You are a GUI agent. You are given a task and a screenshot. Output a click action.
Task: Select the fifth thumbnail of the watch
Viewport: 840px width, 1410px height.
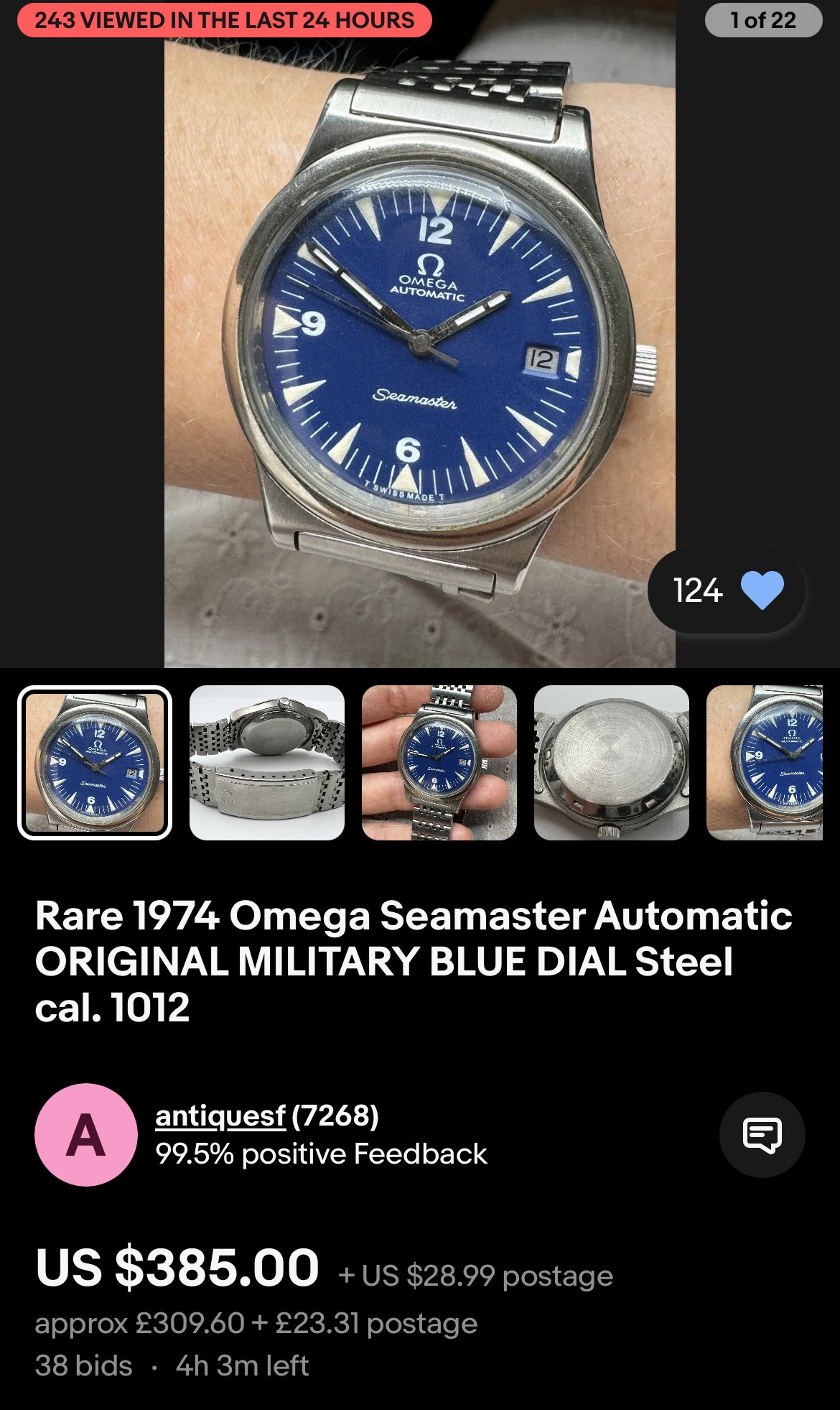pos(765,763)
